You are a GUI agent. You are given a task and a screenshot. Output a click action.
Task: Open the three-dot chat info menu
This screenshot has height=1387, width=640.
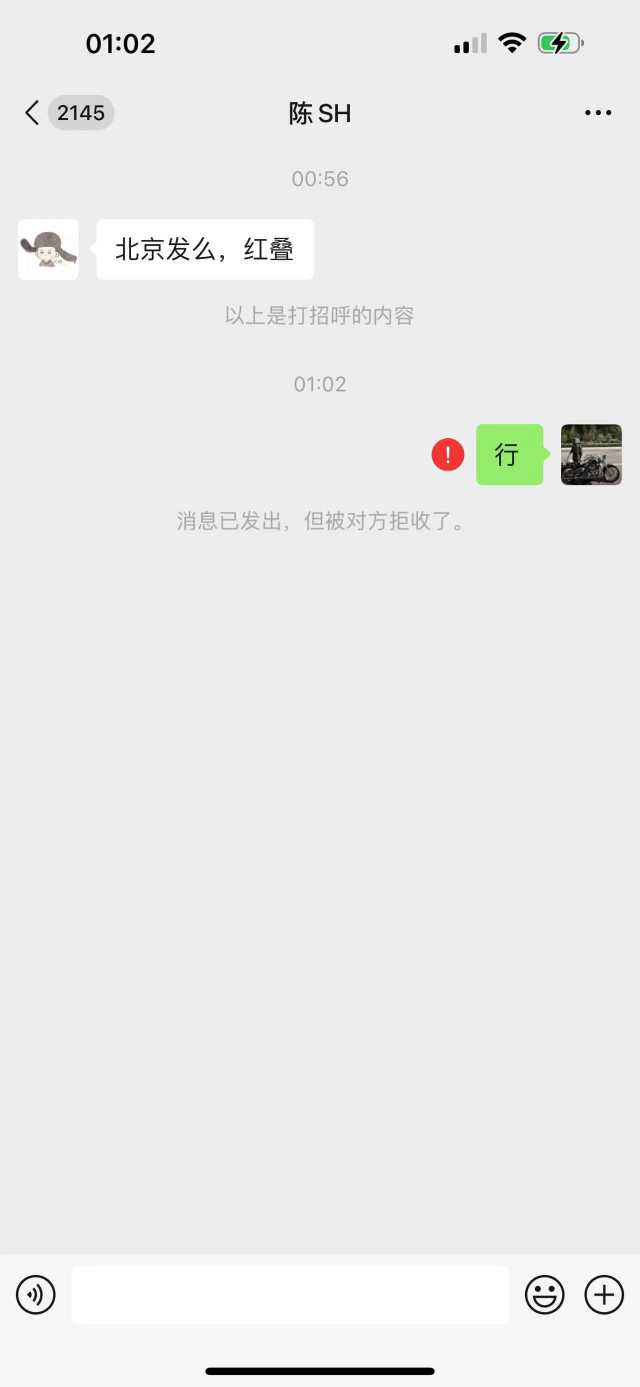coord(598,113)
